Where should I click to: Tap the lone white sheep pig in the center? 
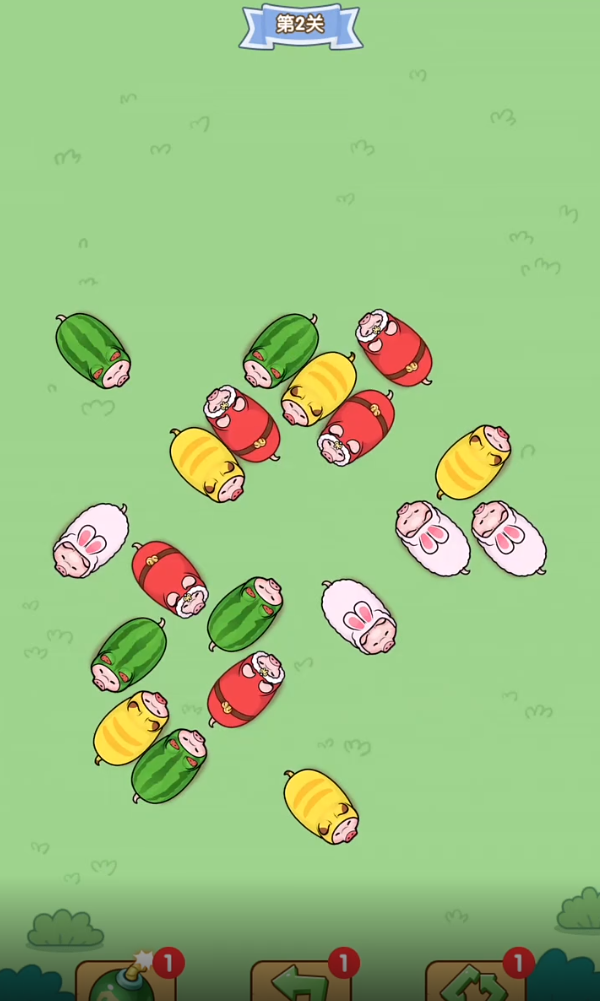pyautogui.click(x=358, y=615)
